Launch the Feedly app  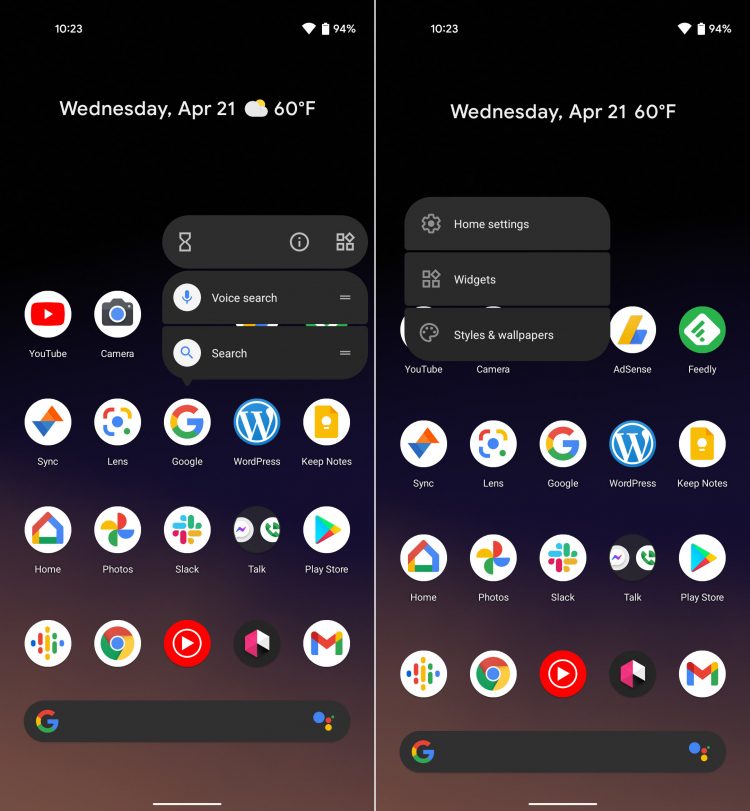pos(702,331)
